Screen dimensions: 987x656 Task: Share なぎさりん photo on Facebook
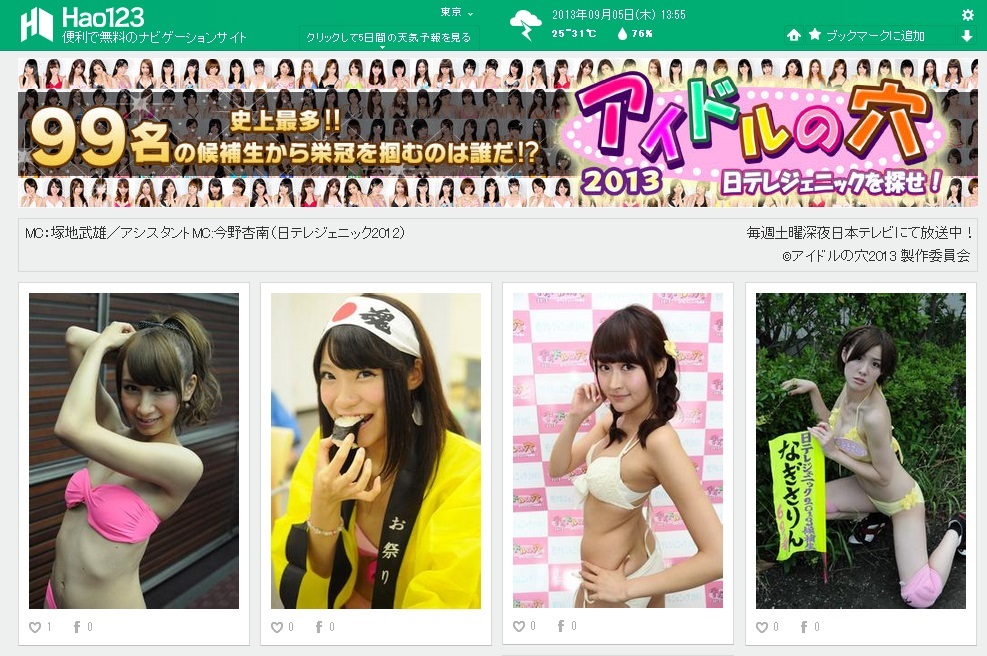pyautogui.click(x=803, y=627)
